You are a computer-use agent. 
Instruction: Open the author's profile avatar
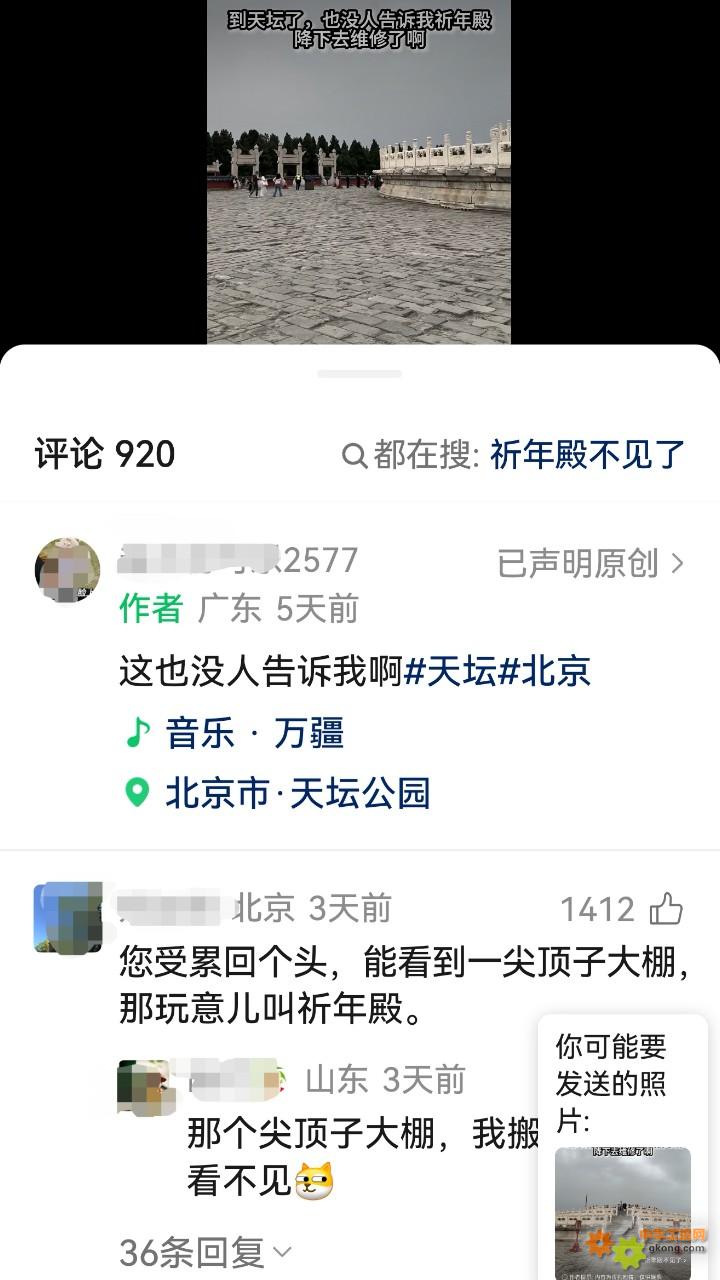tap(68, 570)
